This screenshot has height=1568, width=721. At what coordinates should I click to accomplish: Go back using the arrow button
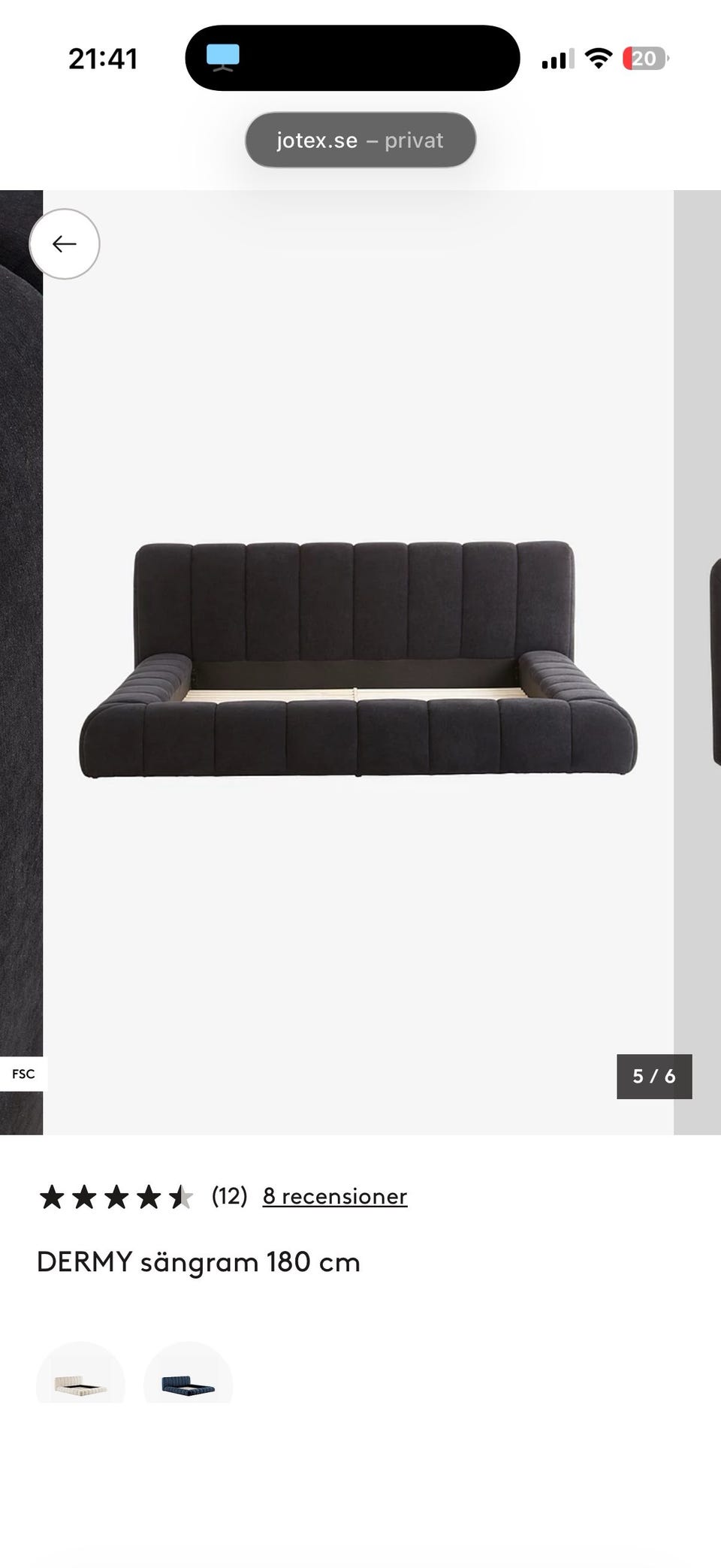65,244
